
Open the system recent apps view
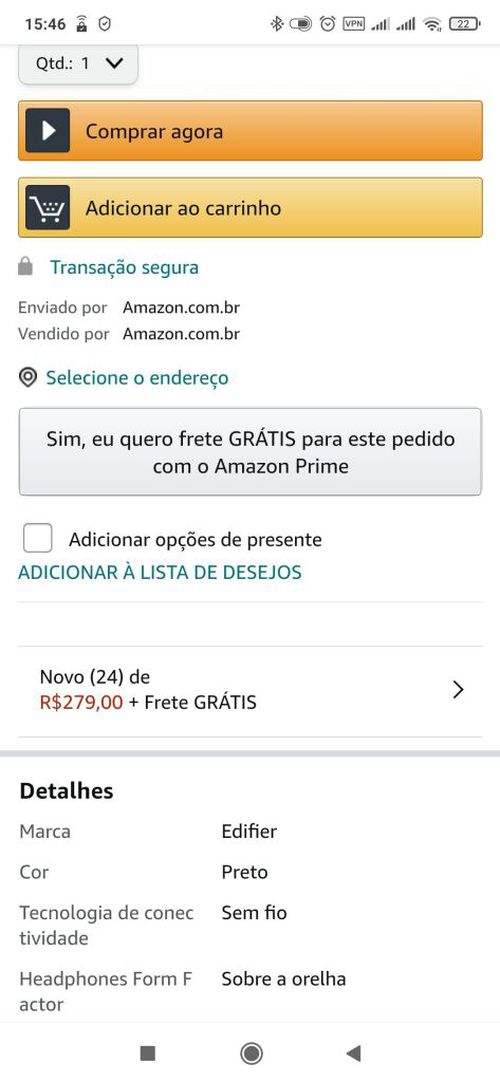[148, 1053]
